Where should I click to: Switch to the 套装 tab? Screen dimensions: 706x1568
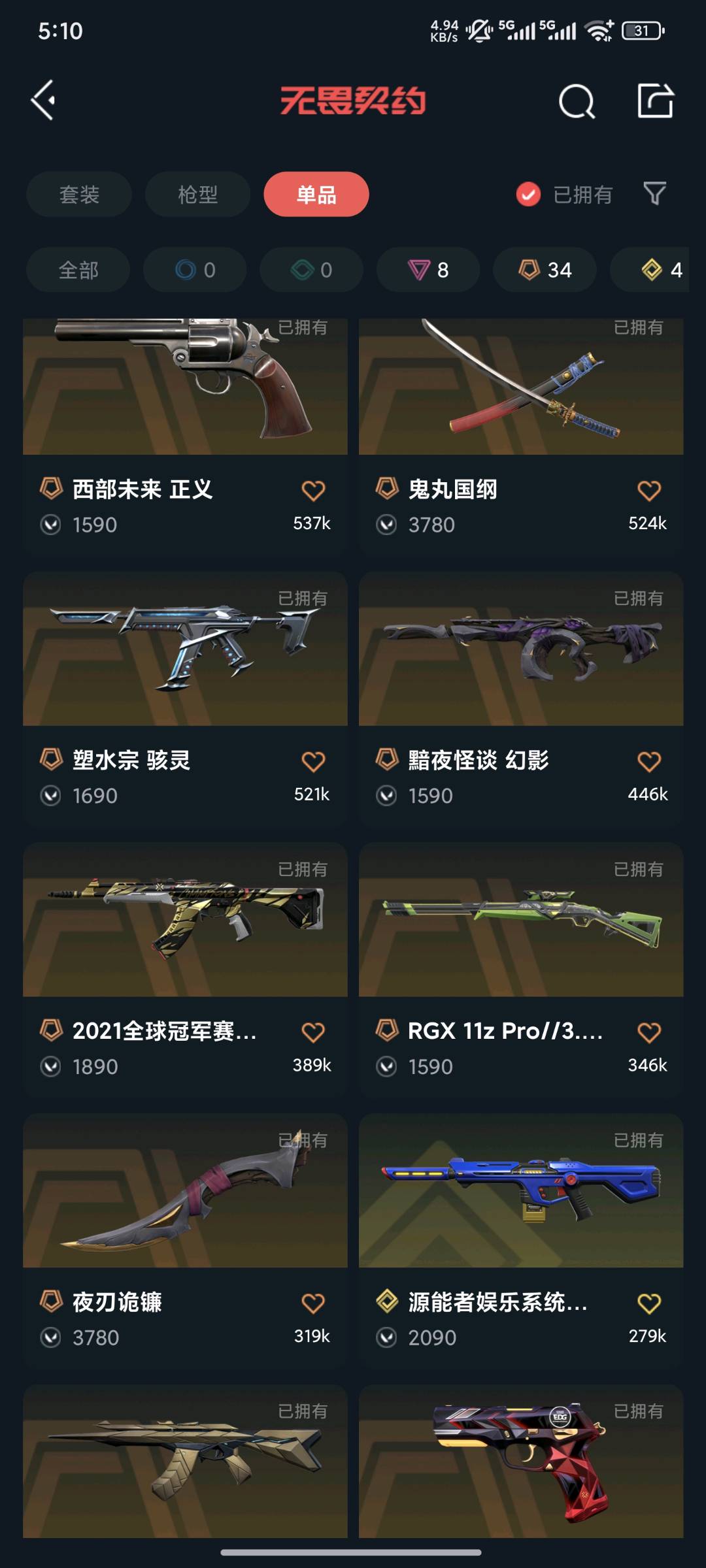coord(79,194)
